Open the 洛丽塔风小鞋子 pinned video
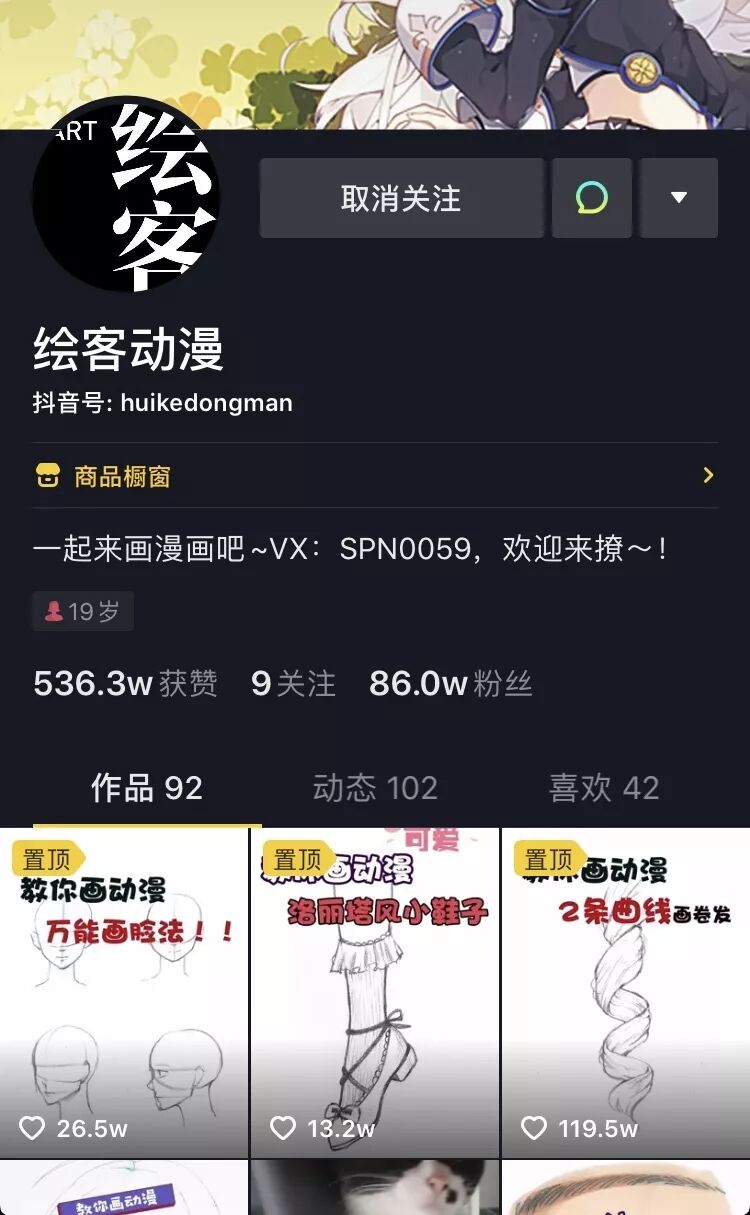 pyautogui.click(x=375, y=993)
